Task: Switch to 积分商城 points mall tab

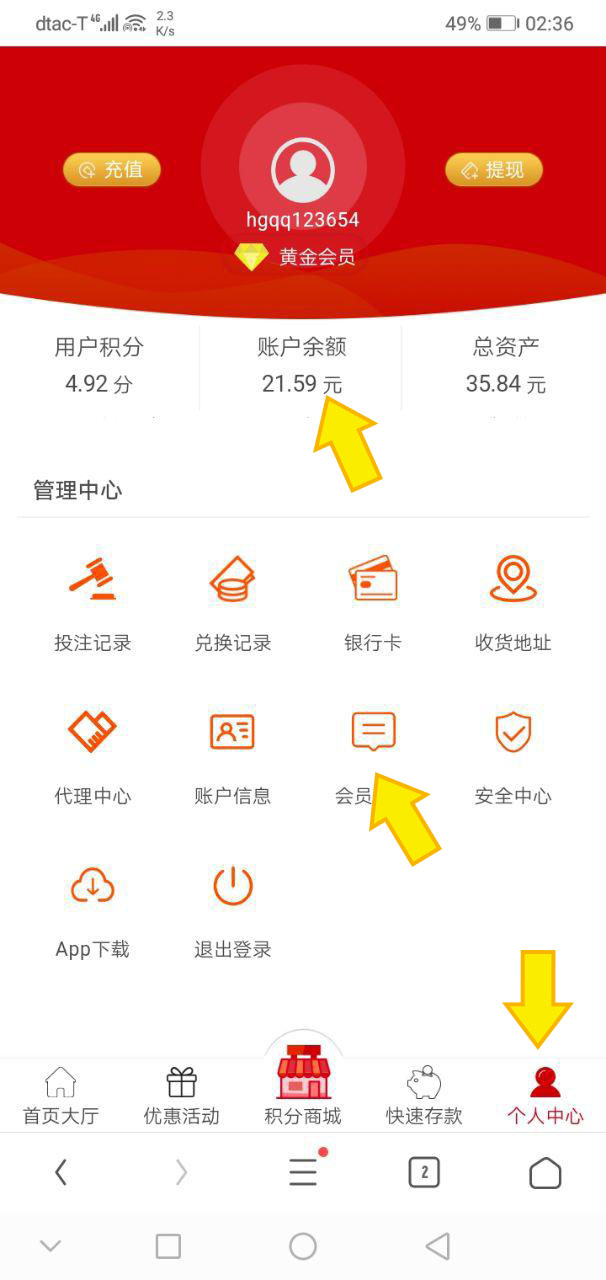Action: (x=303, y=1092)
